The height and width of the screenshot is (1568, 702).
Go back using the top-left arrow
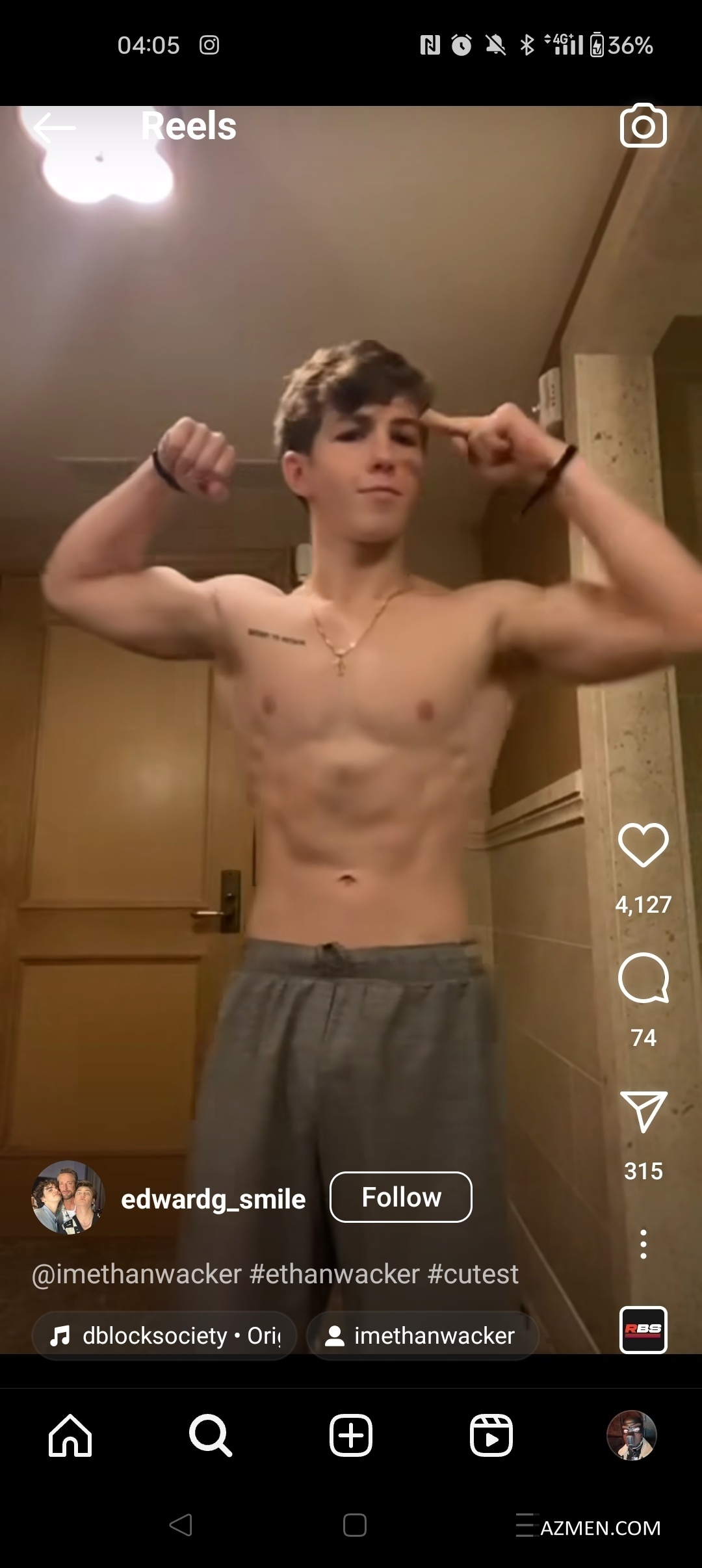click(x=55, y=127)
